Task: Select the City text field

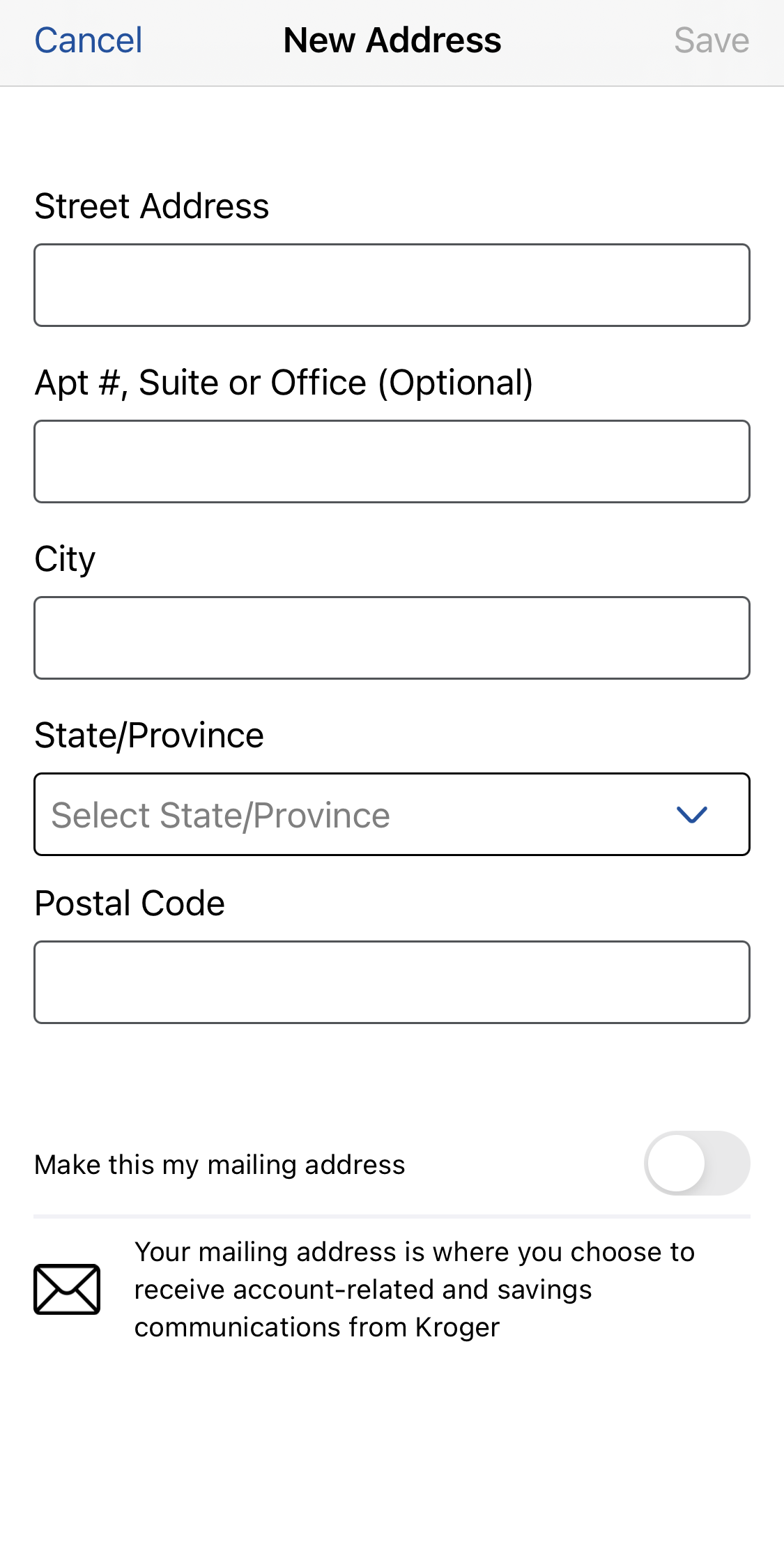Action: click(x=392, y=638)
